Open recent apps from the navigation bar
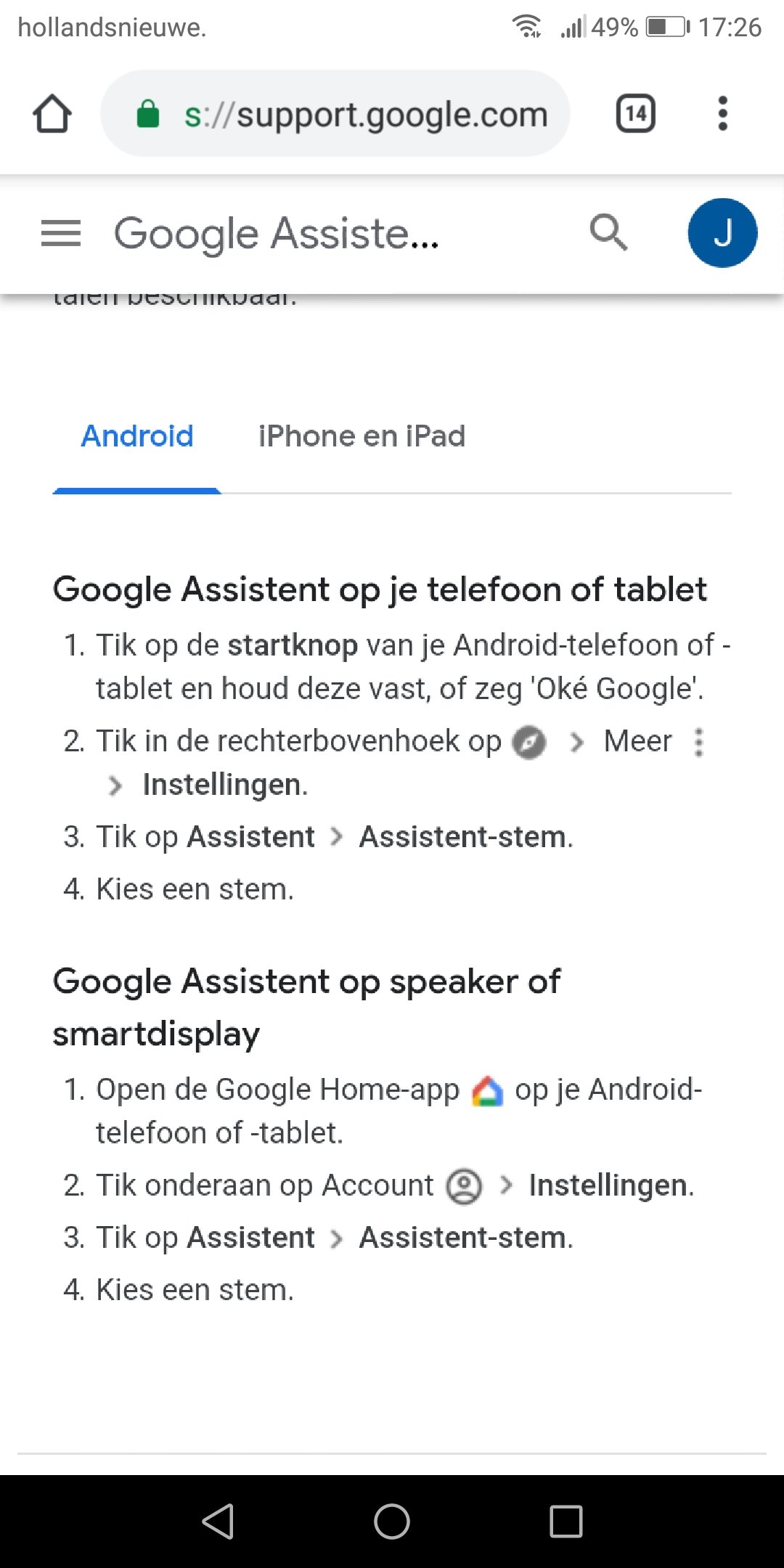Screen dimensions: 784x1568 [x=565, y=1521]
